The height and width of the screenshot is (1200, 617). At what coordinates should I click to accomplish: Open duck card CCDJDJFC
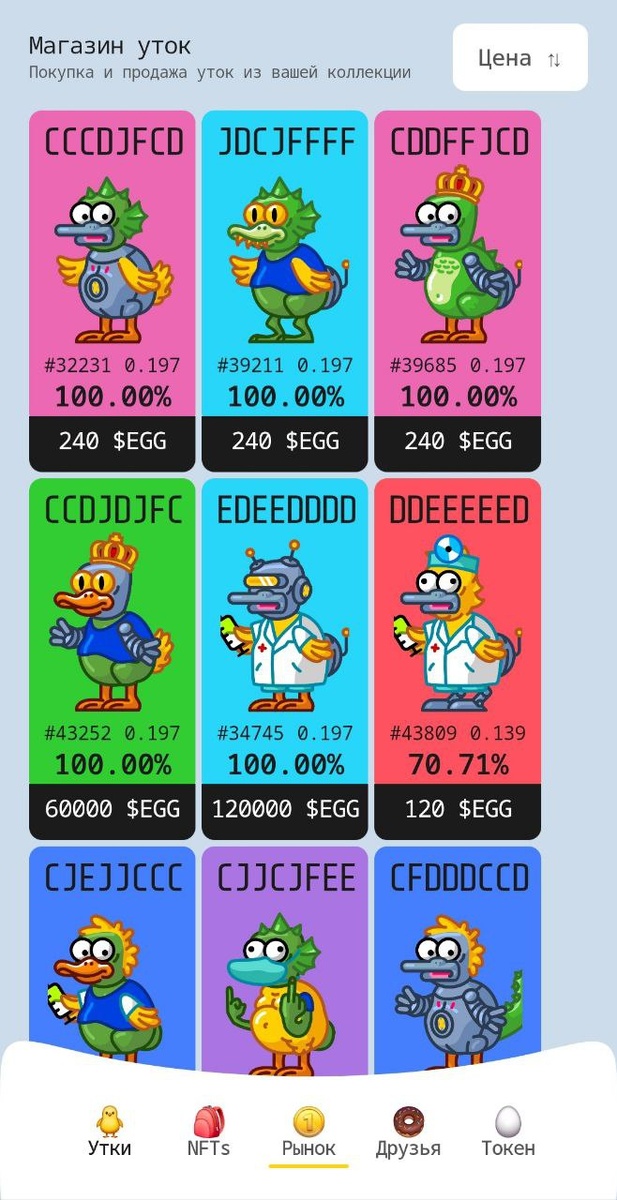112,640
